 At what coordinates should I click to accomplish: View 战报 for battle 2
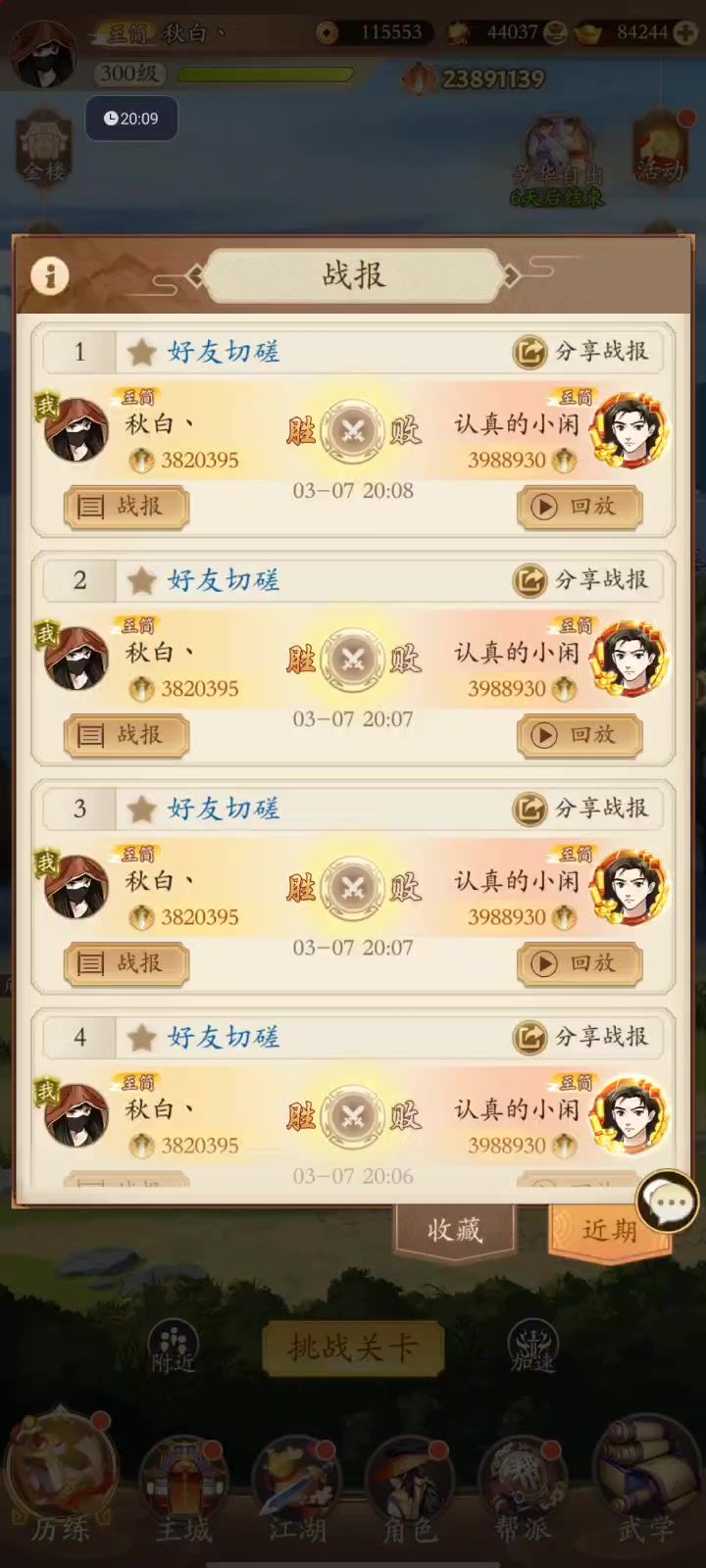point(126,735)
